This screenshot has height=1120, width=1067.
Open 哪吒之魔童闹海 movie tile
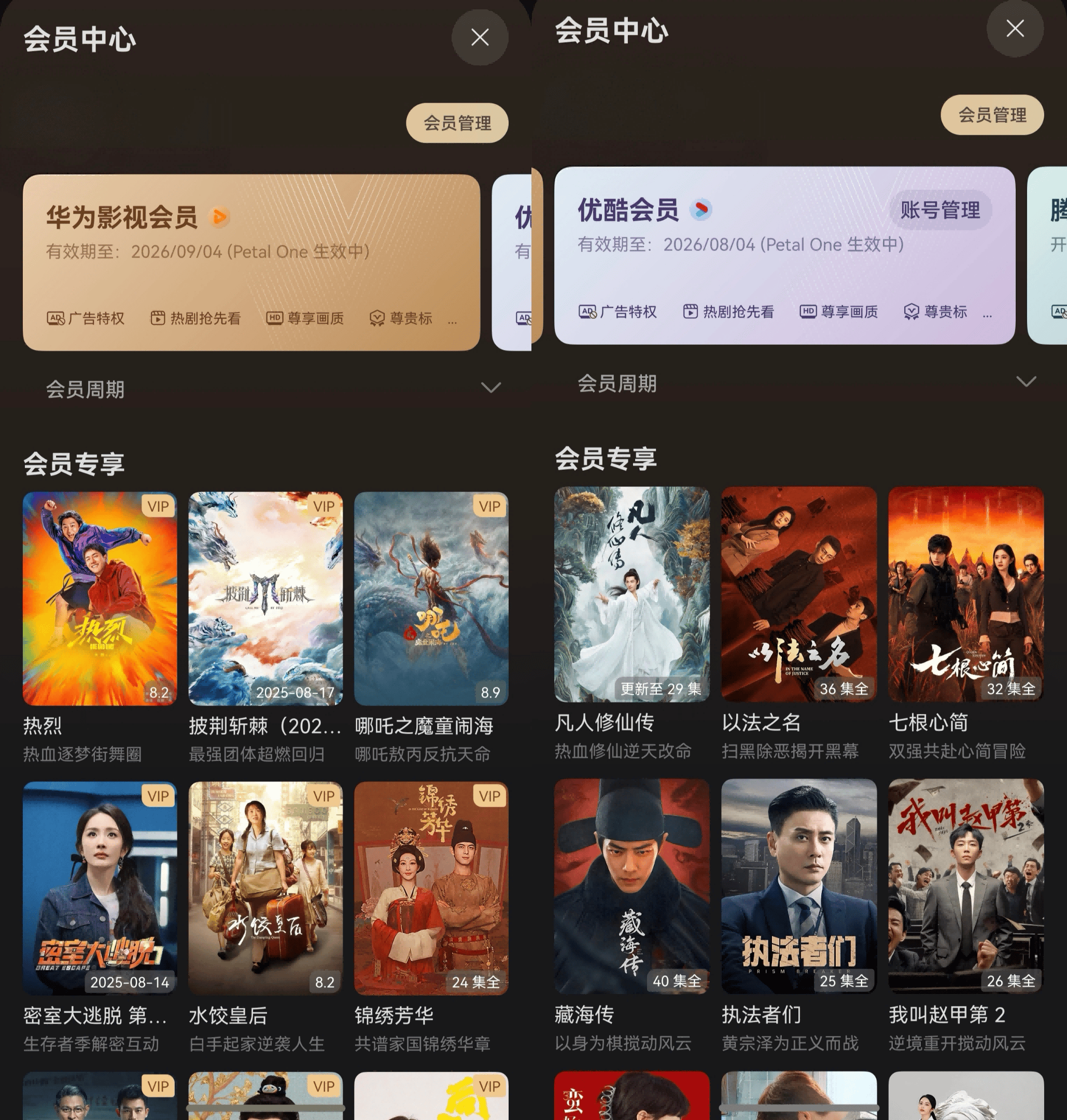pos(430,598)
